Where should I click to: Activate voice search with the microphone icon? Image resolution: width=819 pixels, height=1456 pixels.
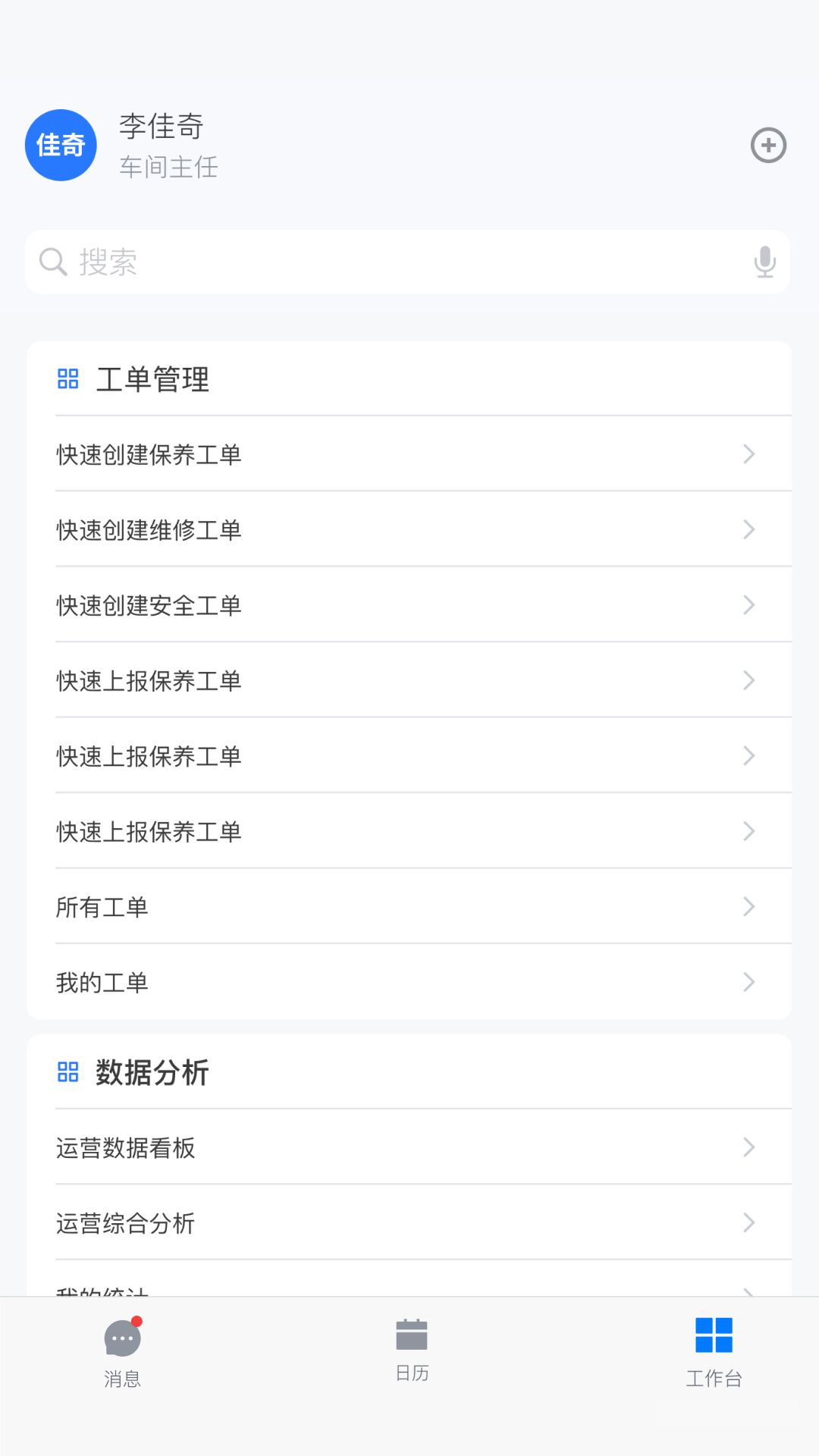pyautogui.click(x=765, y=262)
